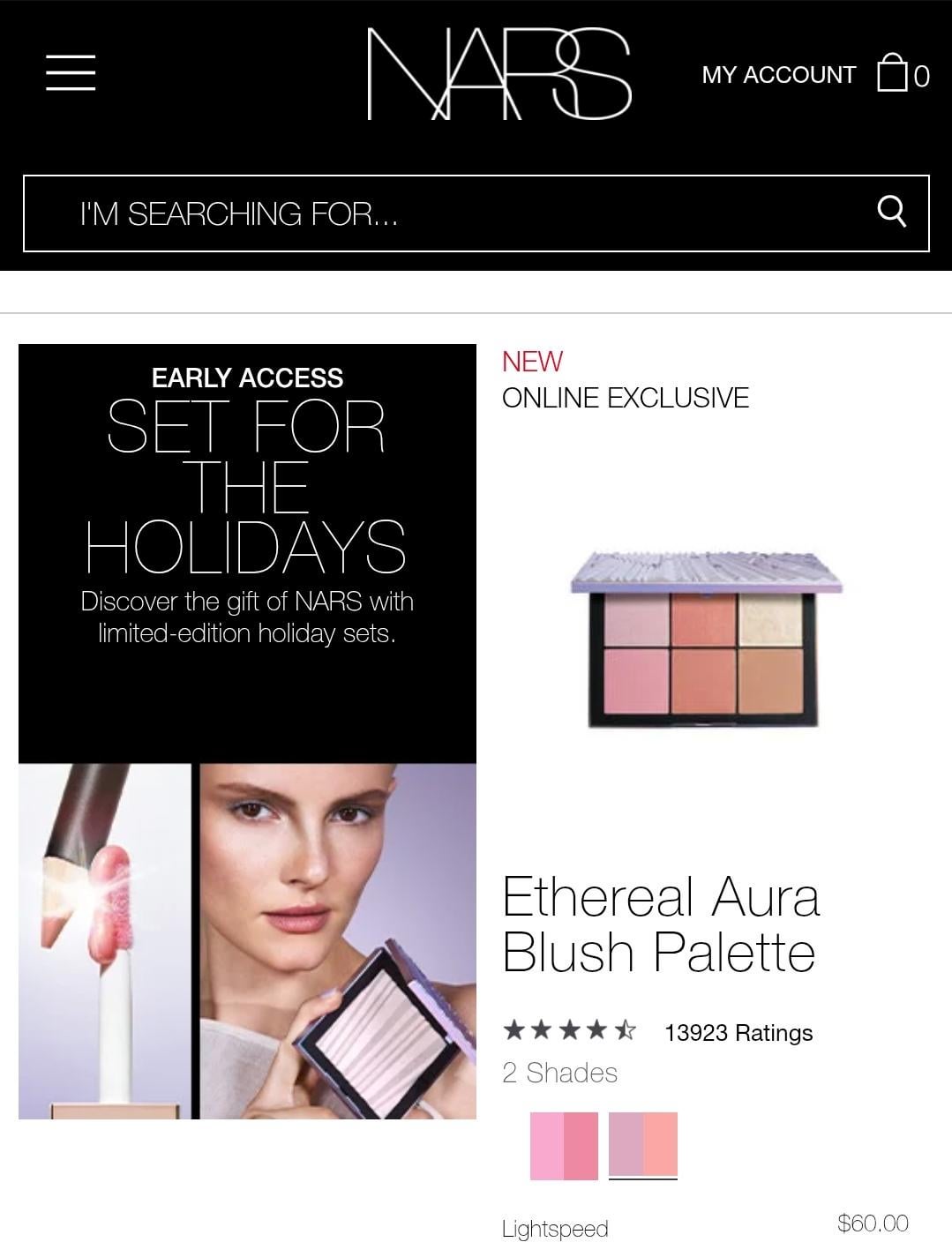
Task: Open the Ethereal Aura Blush Palette image
Action: point(706,640)
